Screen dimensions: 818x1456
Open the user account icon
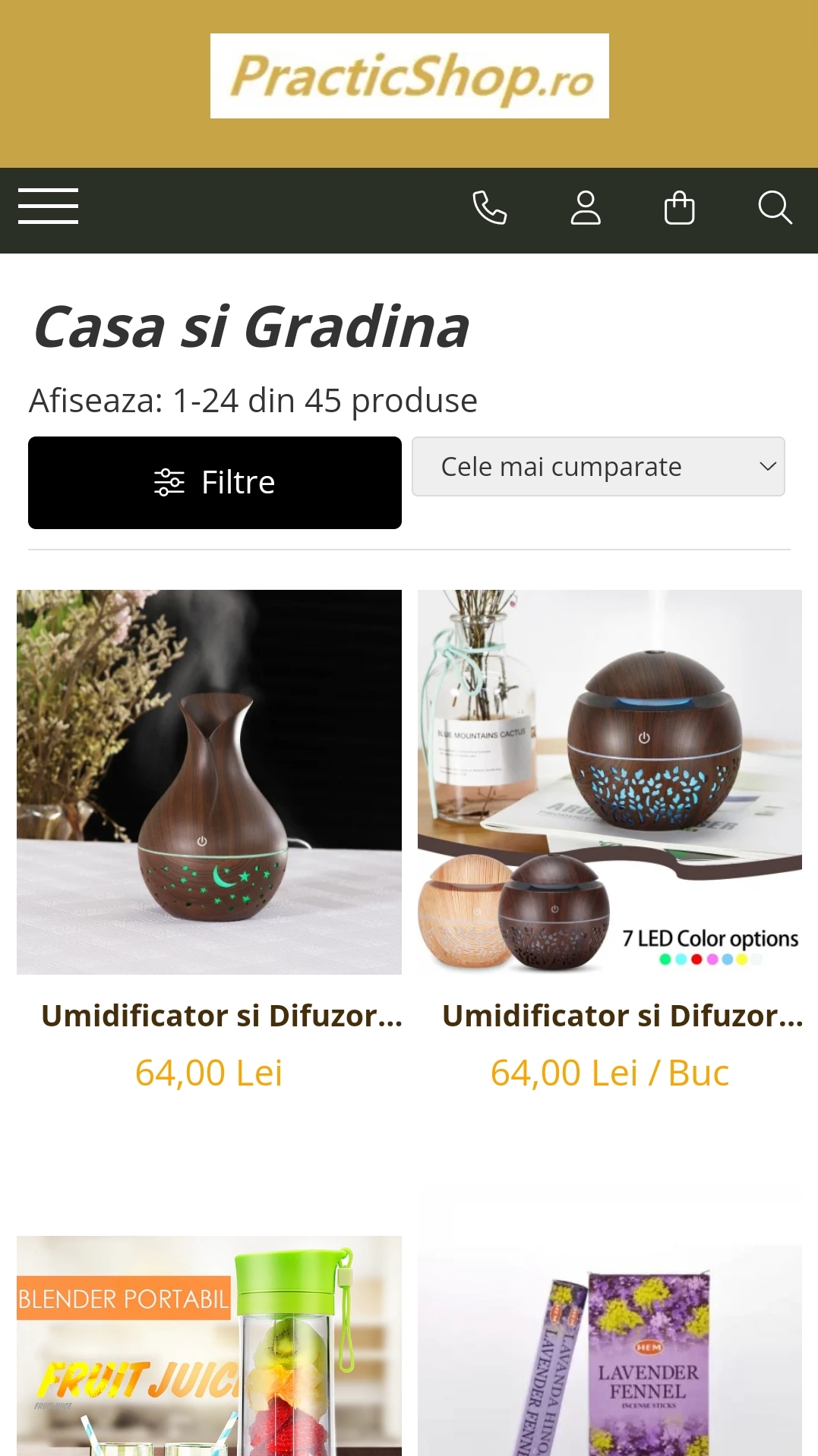pyautogui.click(x=586, y=207)
